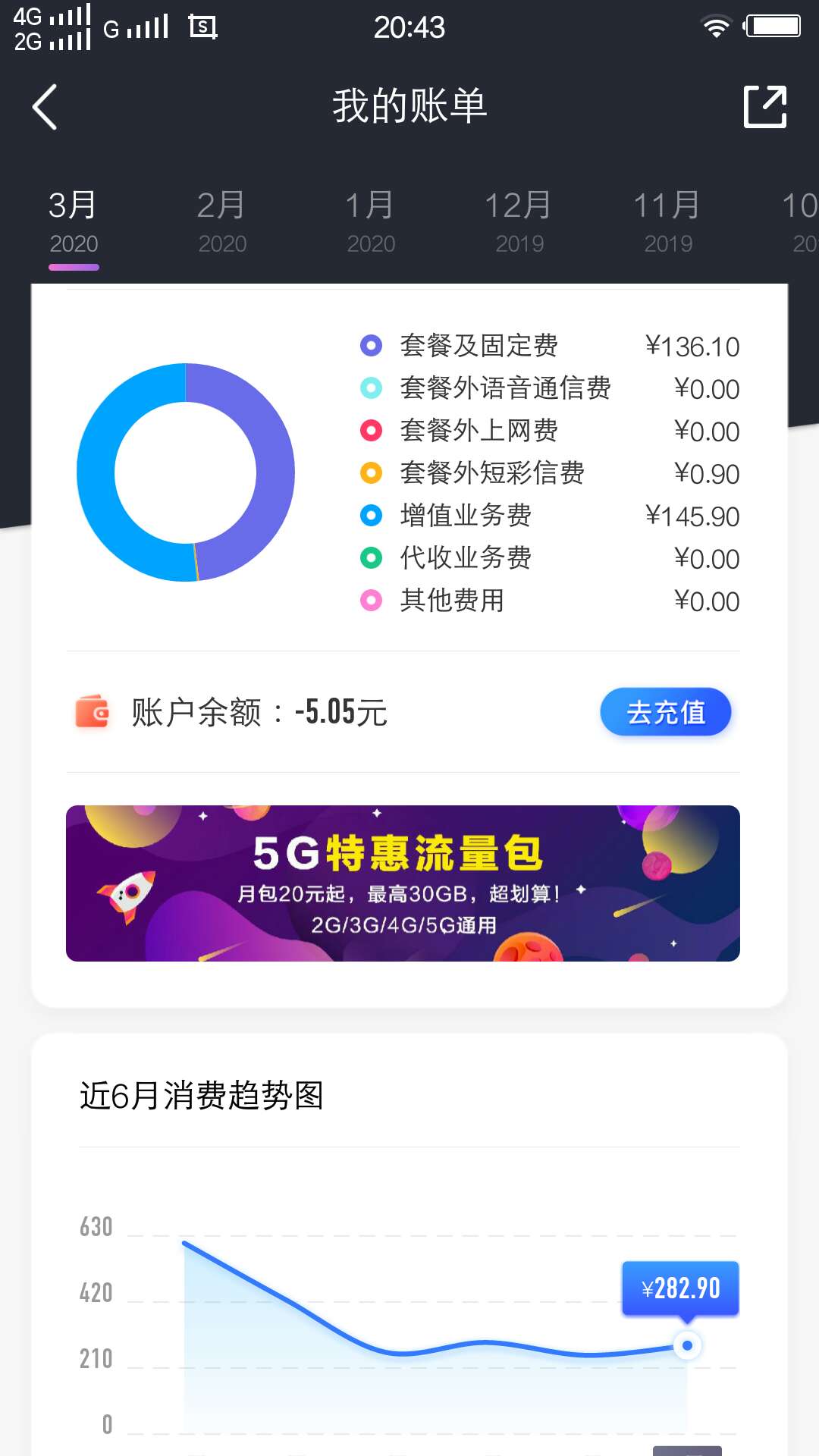The width and height of the screenshot is (819, 1456).
Task: Share the bill via top-right icon
Action: (x=764, y=107)
